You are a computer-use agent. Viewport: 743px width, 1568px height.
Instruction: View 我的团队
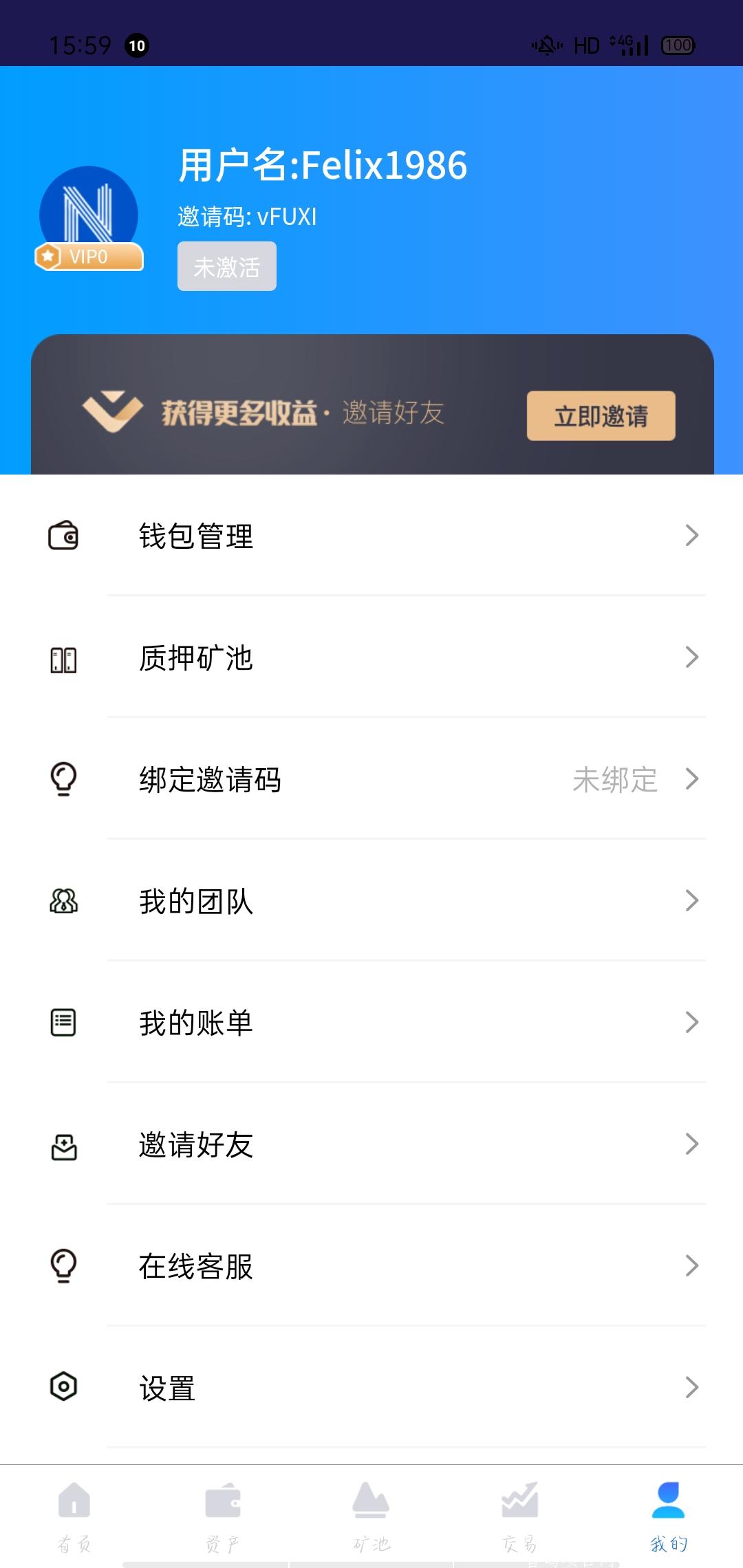point(371,901)
